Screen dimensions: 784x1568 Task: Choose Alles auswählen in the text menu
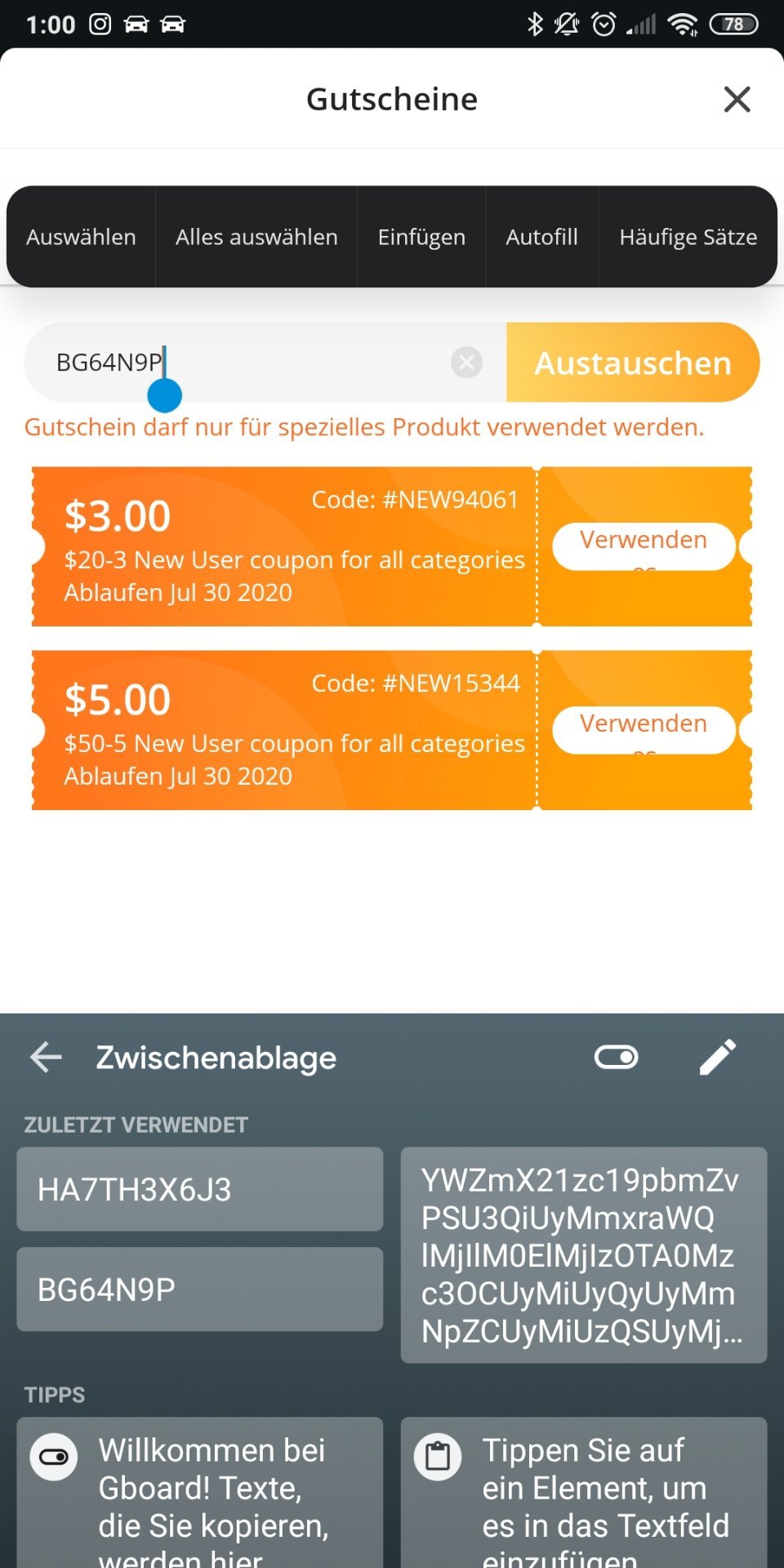256,237
